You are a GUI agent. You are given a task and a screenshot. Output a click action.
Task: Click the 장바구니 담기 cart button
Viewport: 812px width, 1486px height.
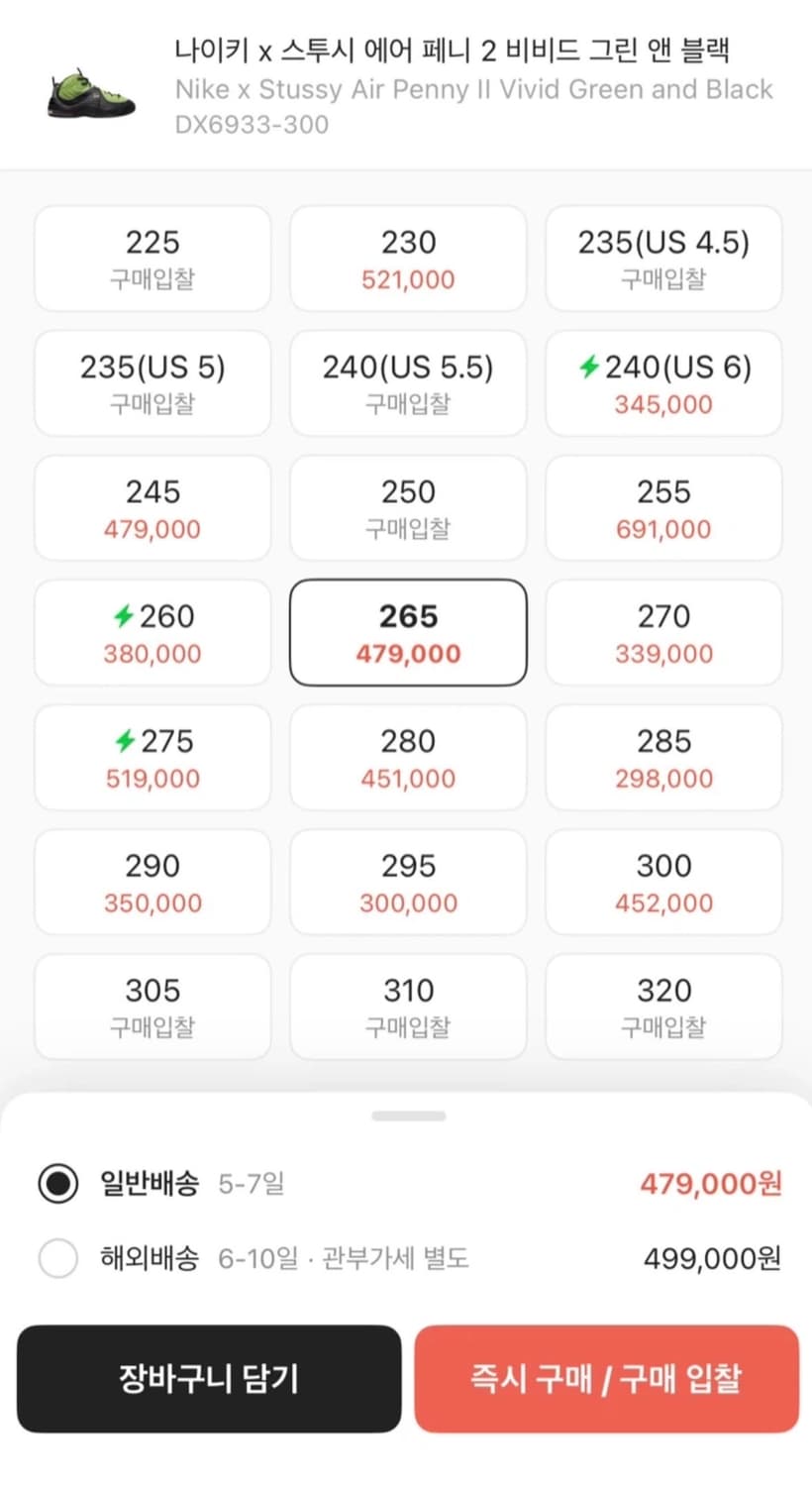210,1378
